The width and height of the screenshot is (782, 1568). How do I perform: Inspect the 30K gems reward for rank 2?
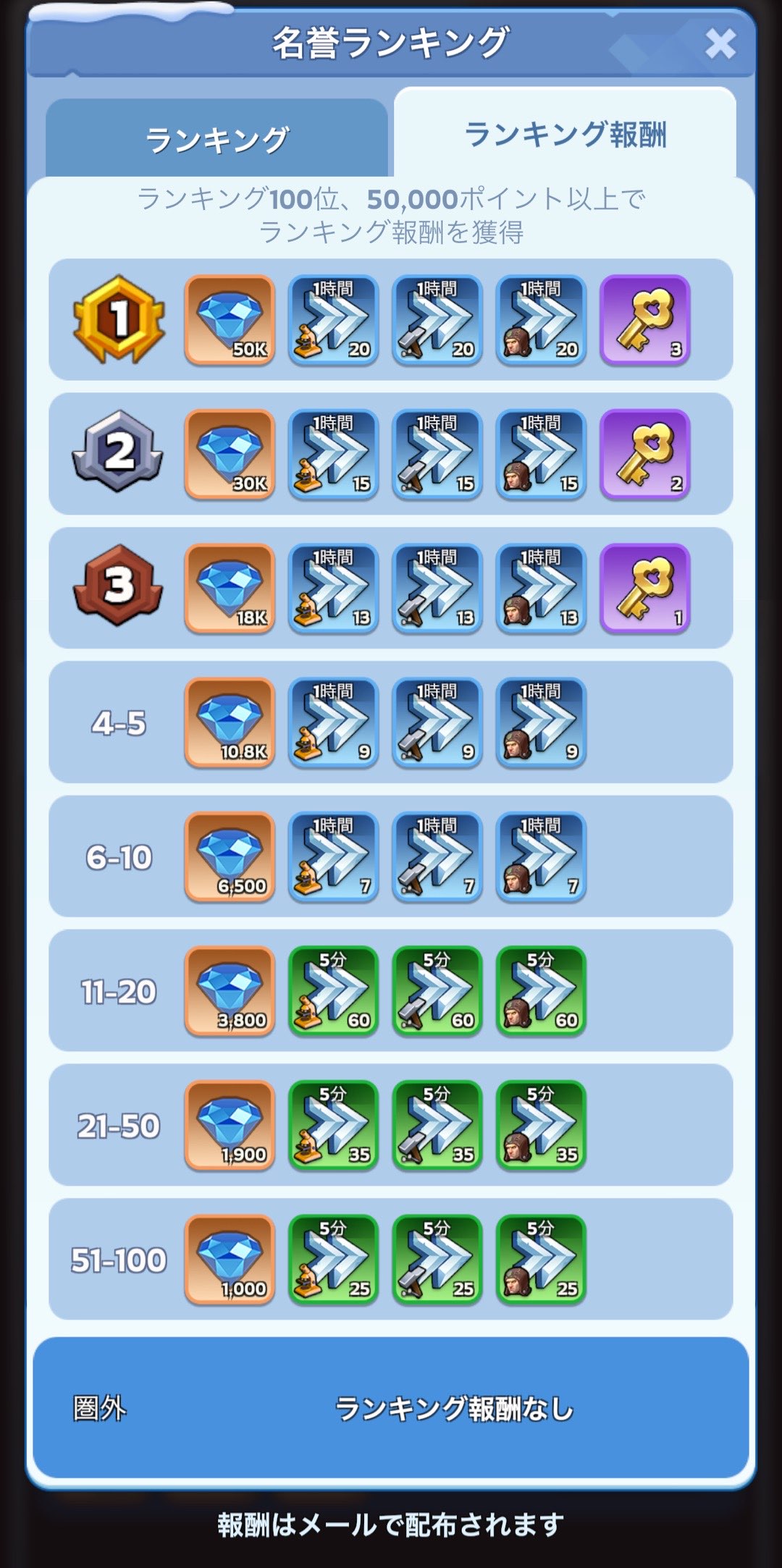pyautogui.click(x=230, y=454)
